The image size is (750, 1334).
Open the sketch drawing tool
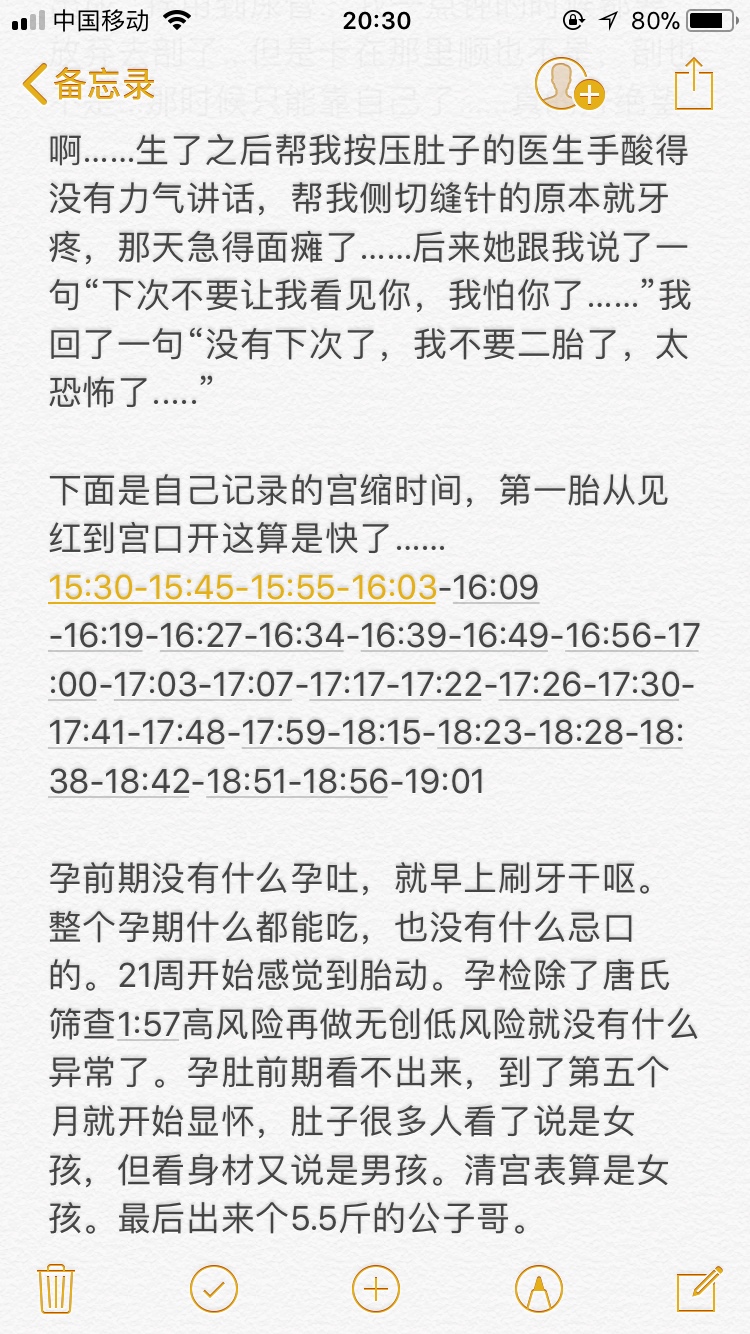[538, 1287]
